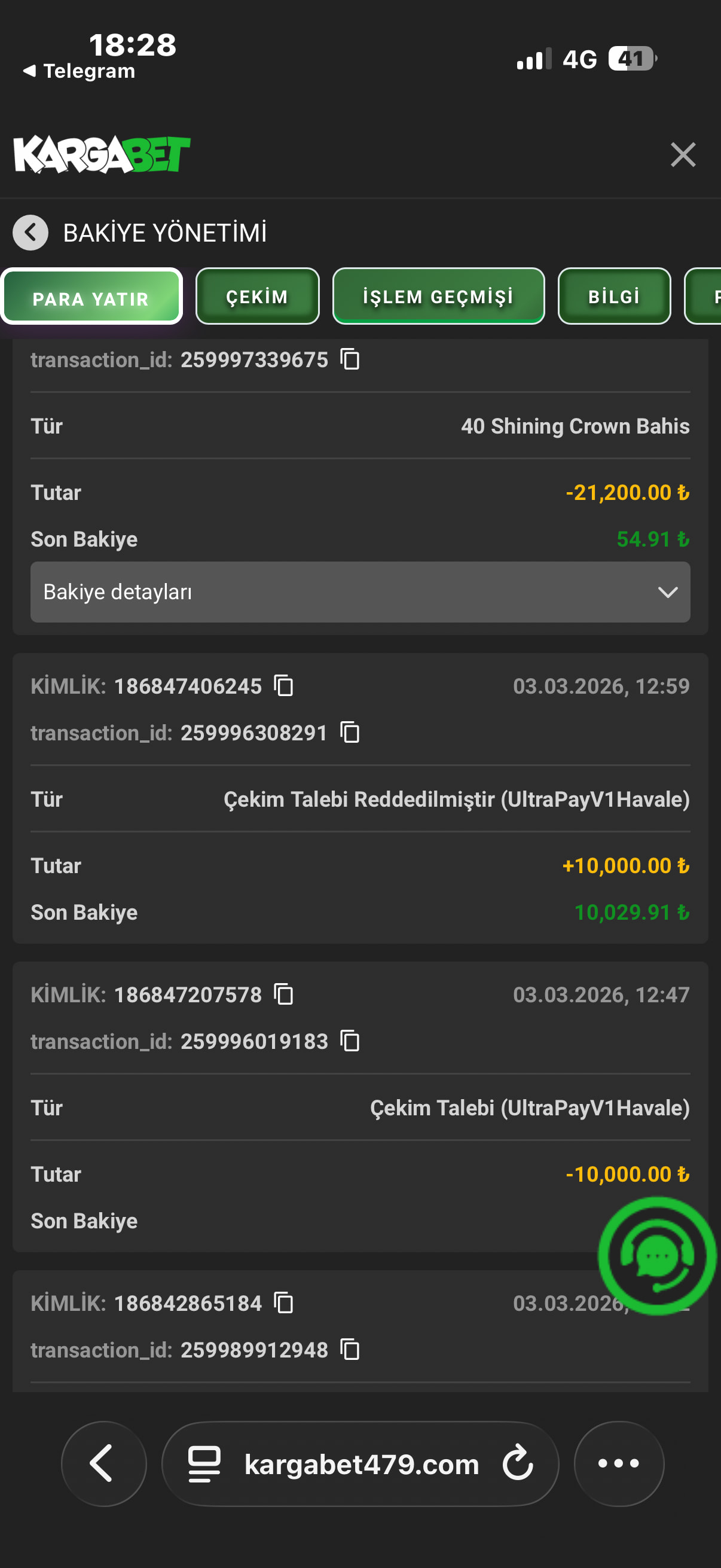Copy transaction_id 259989912948
721x1568 pixels.
click(x=350, y=1350)
